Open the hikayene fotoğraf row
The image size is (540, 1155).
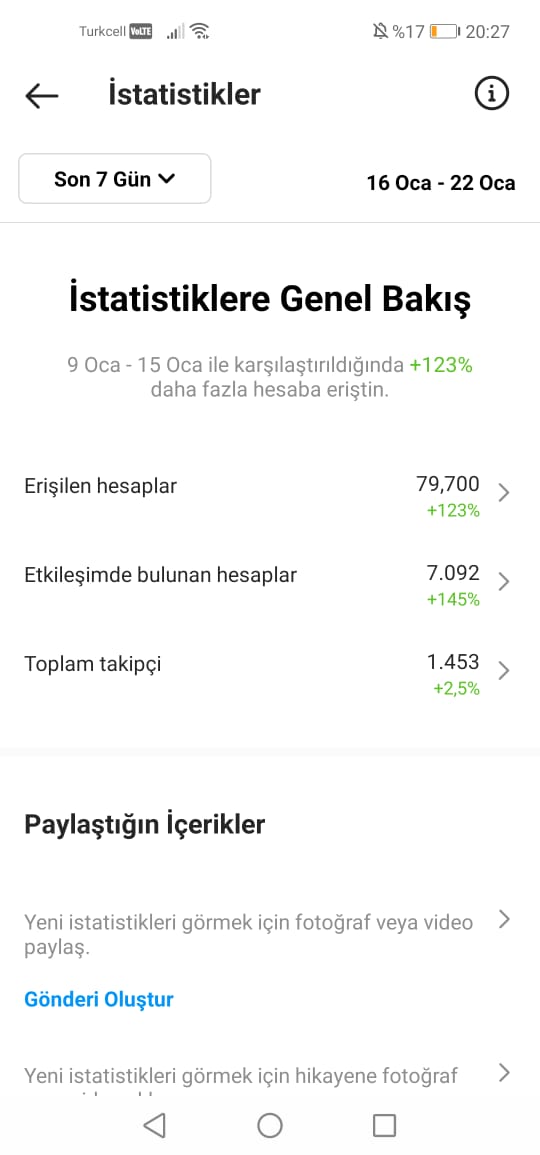(x=270, y=1077)
